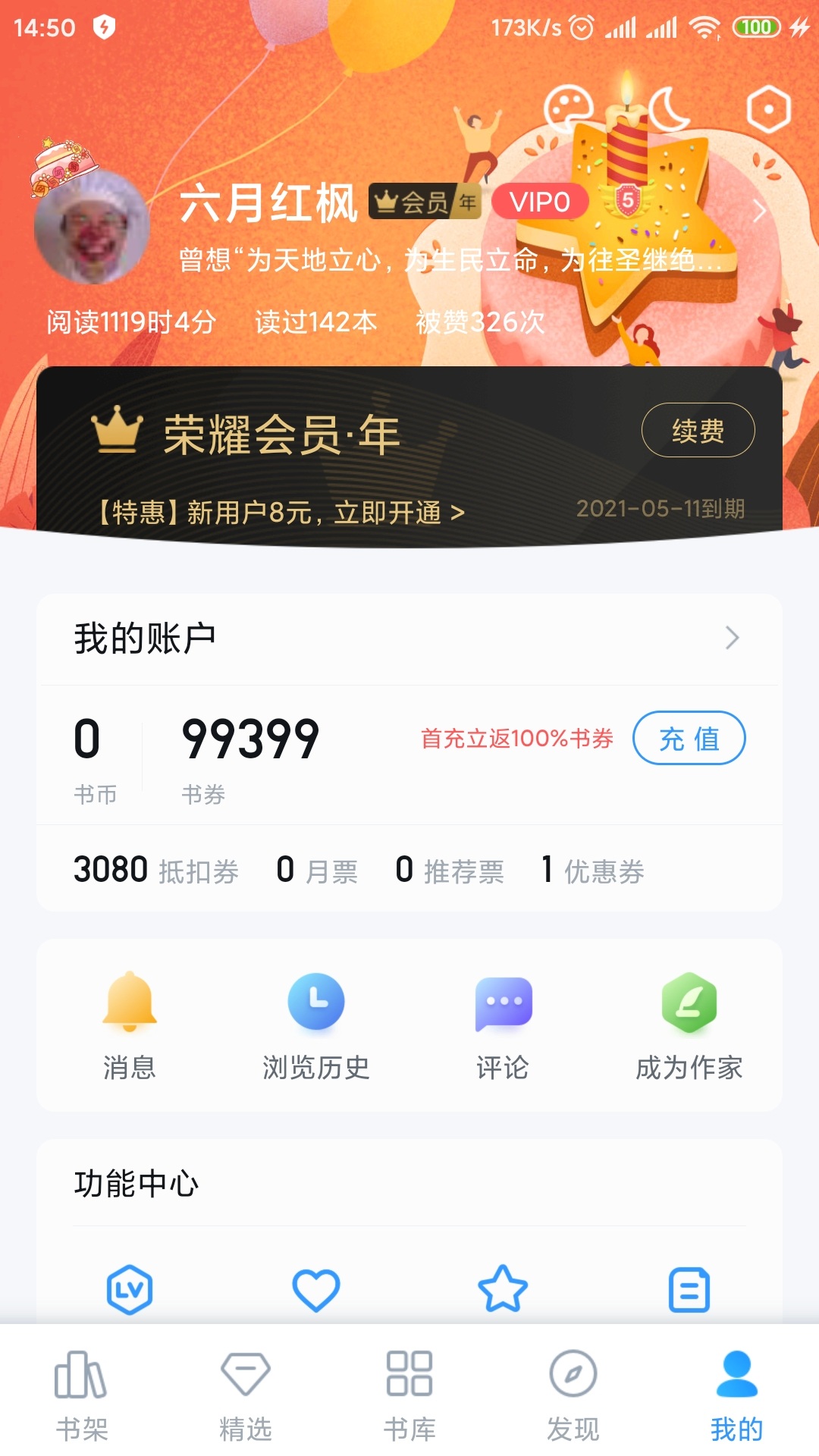Open the VIP0 badge
The height and width of the screenshot is (1456, 819).
coord(540,202)
